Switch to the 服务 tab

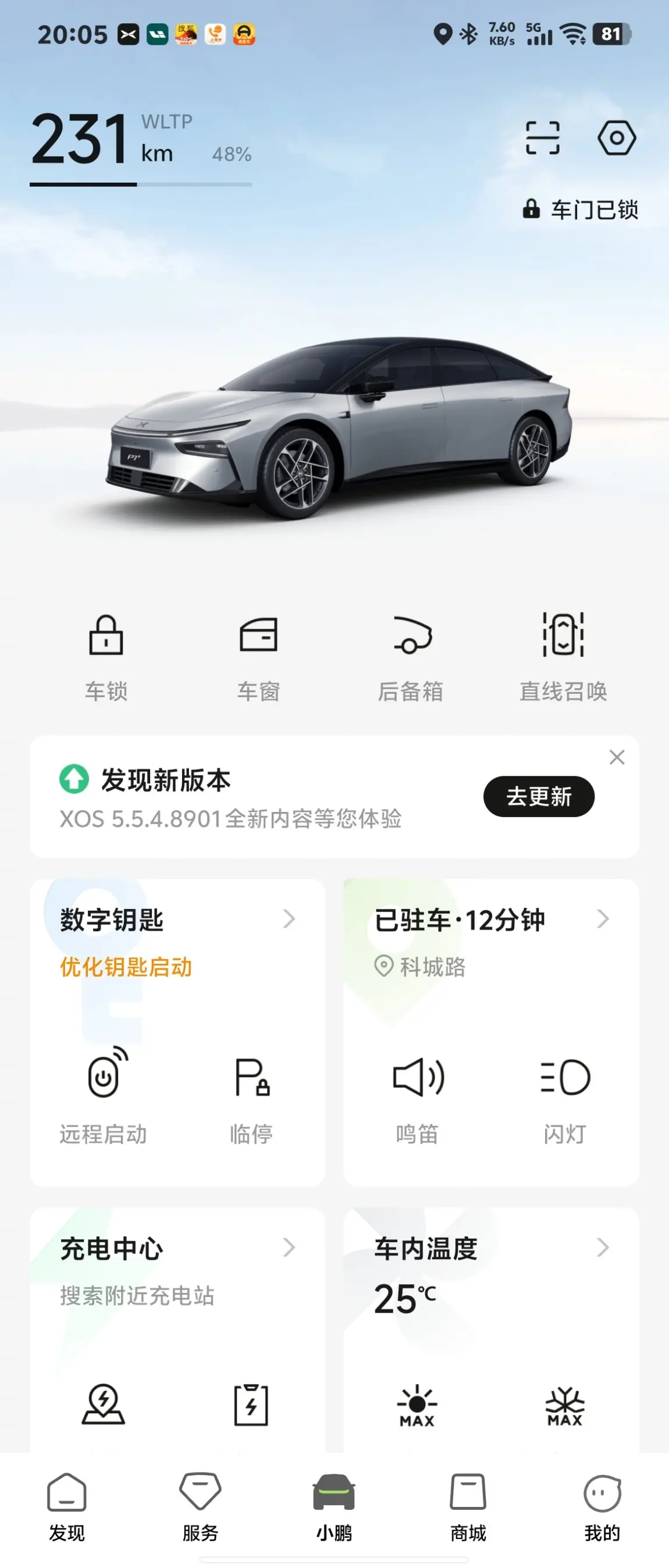coord(200,1506)
